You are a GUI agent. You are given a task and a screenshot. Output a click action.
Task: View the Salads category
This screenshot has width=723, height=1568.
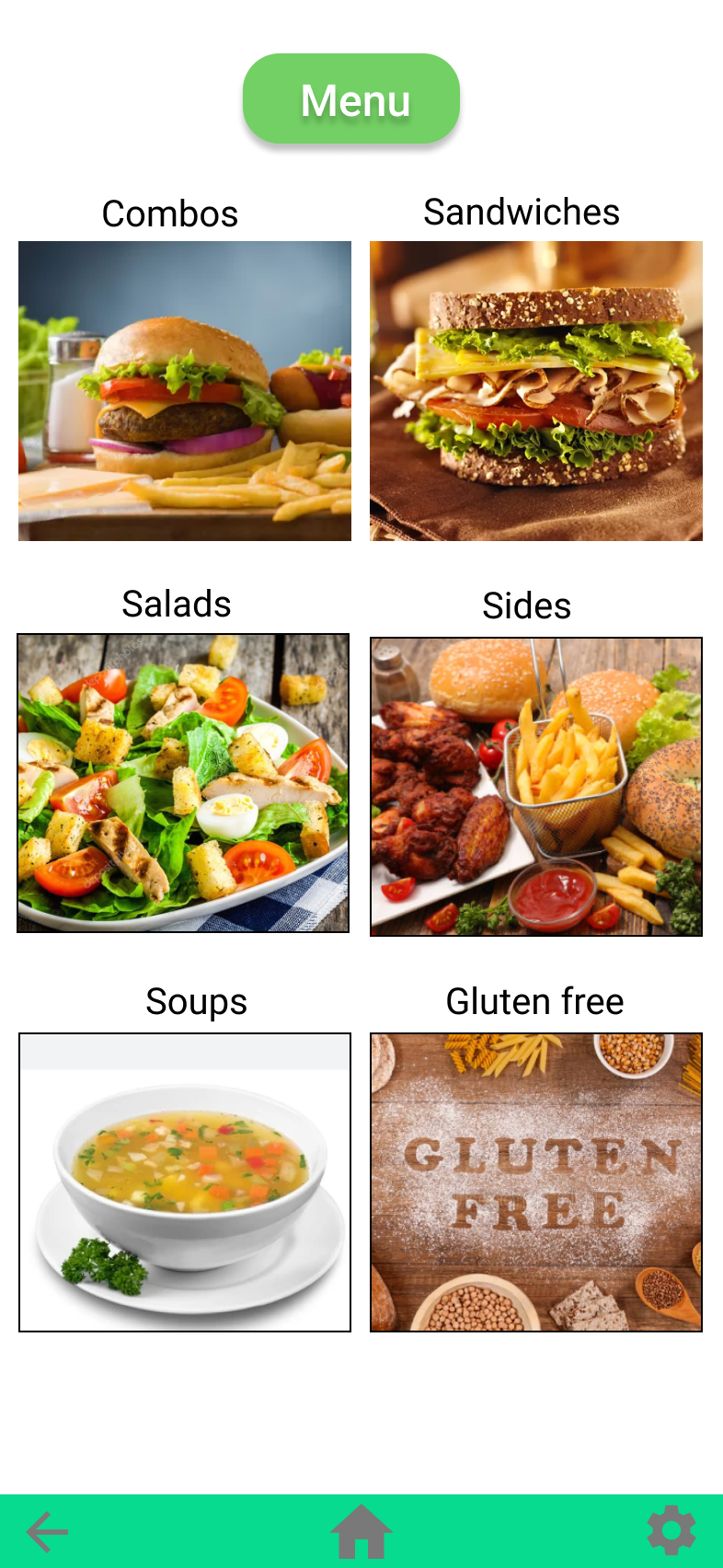click(183, 783)
